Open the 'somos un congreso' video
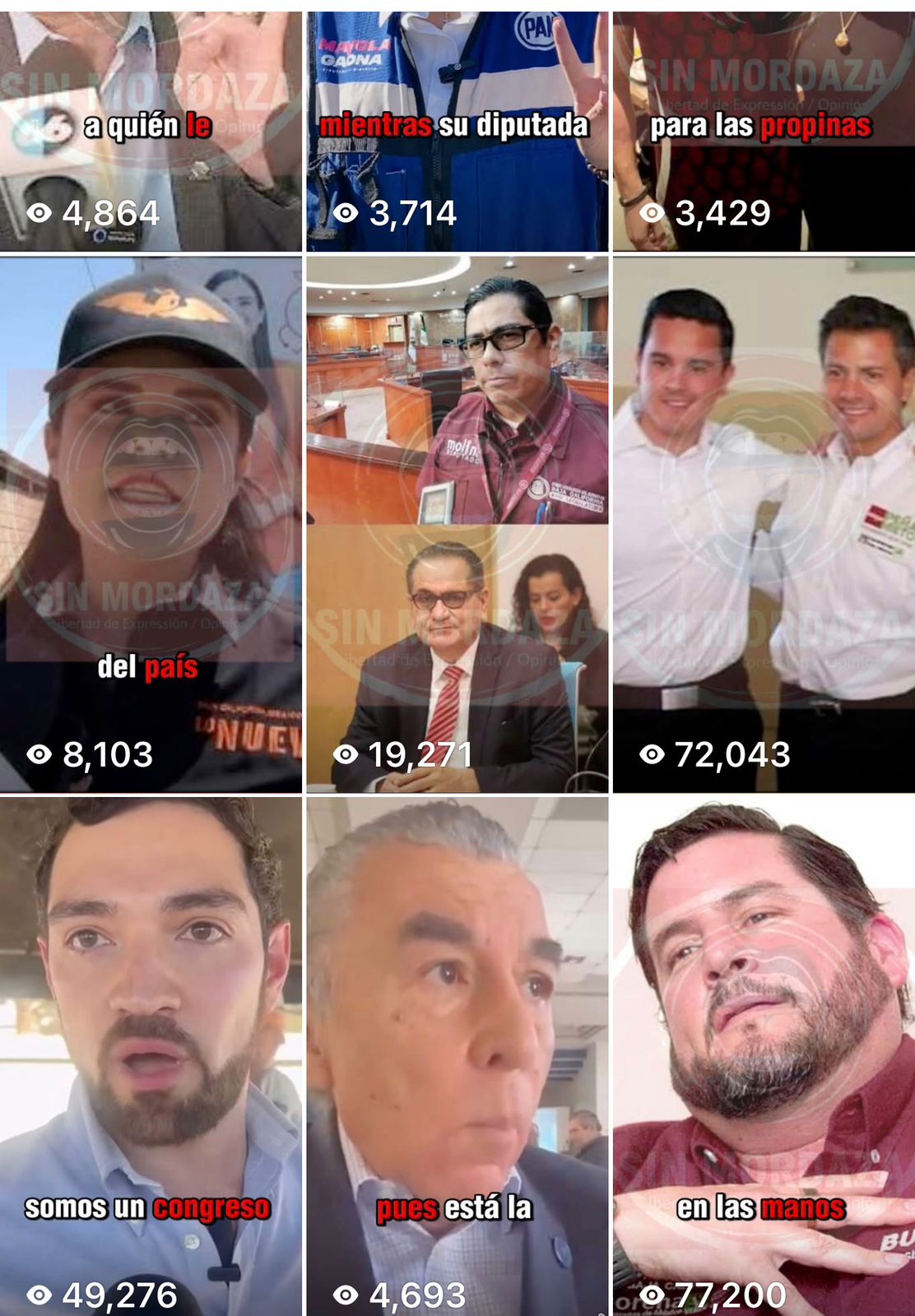The image size is (915, 1316). click(151, 1056)
